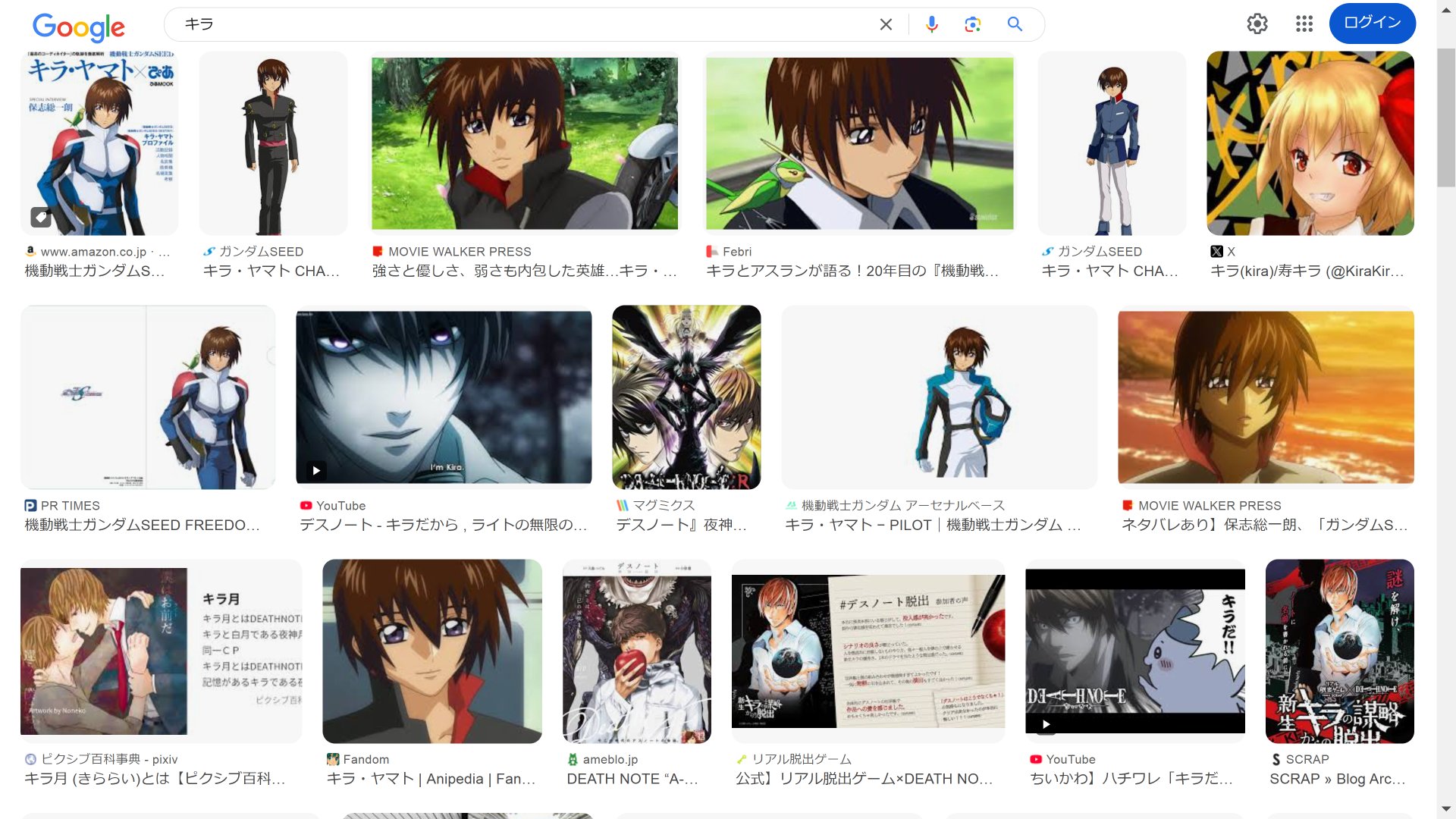Open the ameblo.jp DEATH NOTE result
The image size is (1456, 819).
tap(636, 651)
